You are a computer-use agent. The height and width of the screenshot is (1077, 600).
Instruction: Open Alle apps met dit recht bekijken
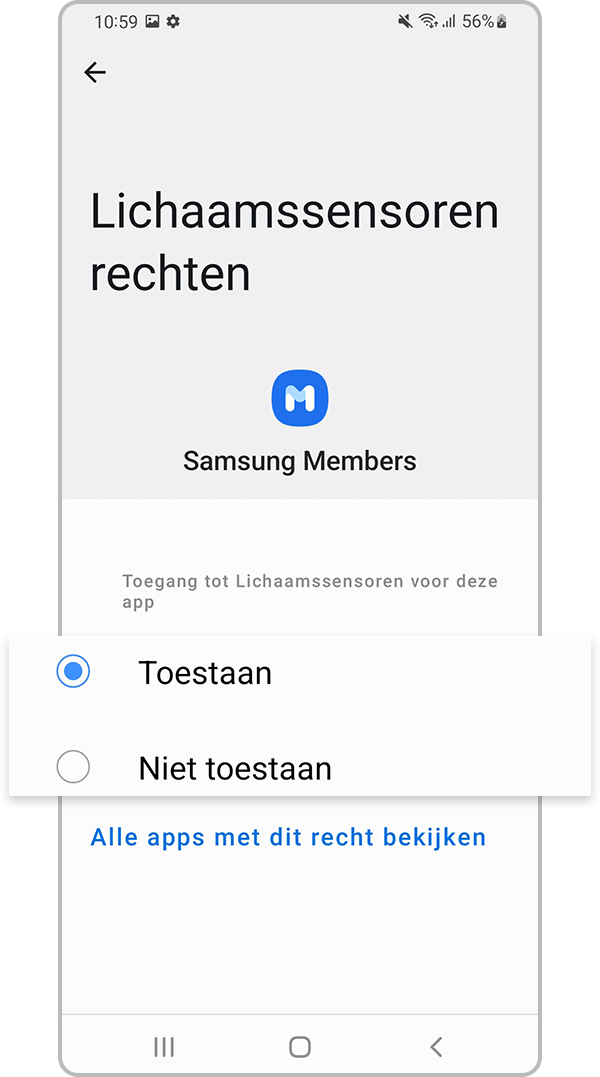(x=288, y=837)
